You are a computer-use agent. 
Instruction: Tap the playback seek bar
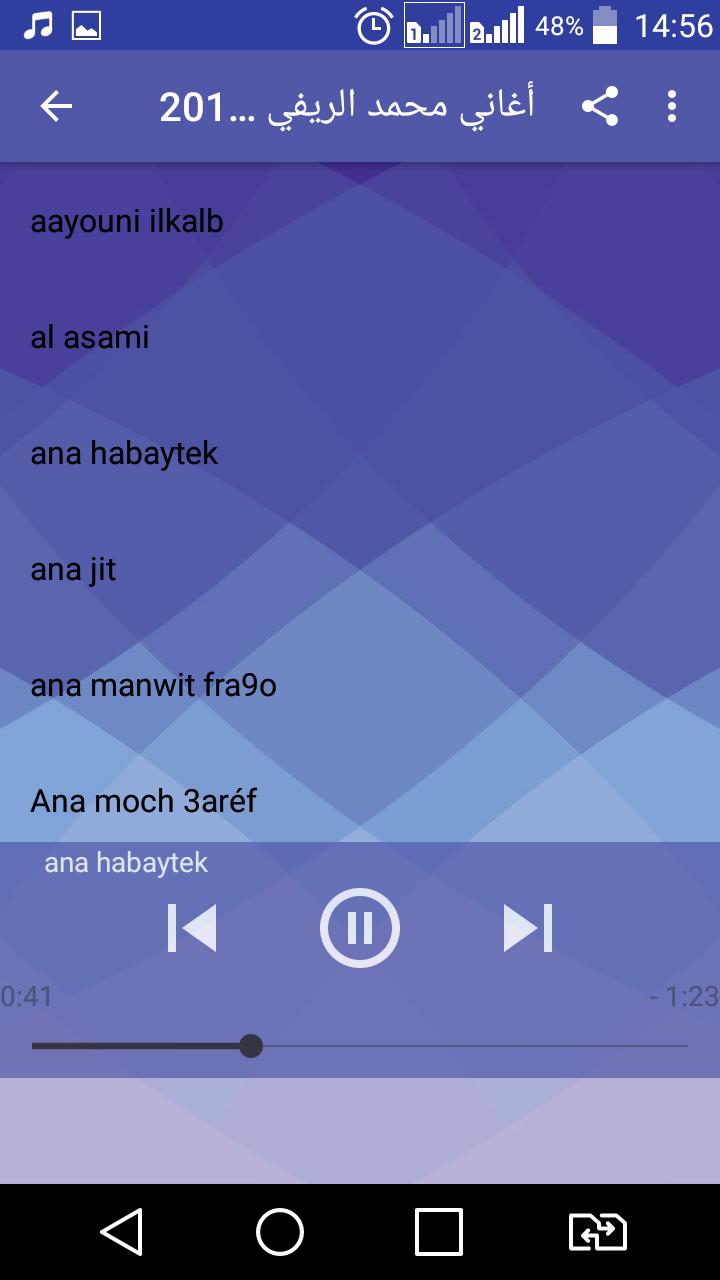[x=360, y=1046]
